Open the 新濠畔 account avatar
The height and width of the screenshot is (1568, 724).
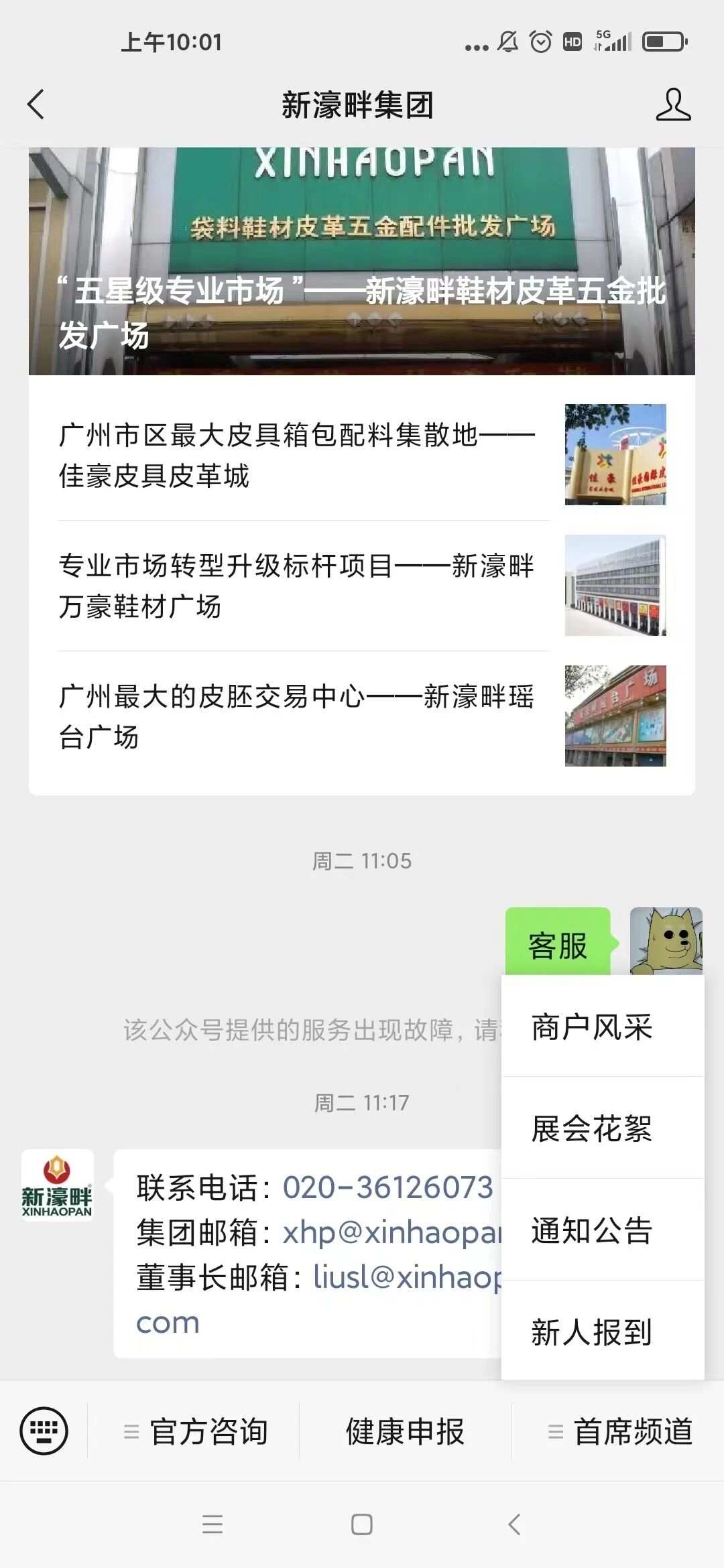coord(58,1185)
